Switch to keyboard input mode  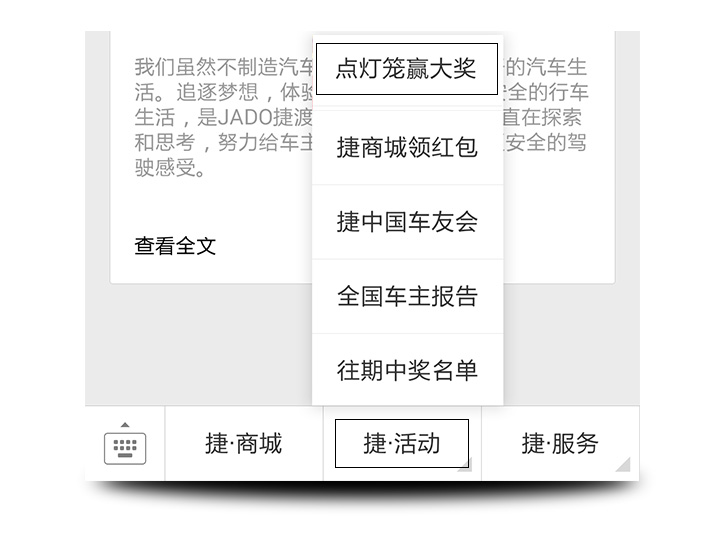[x=125, y=444]
